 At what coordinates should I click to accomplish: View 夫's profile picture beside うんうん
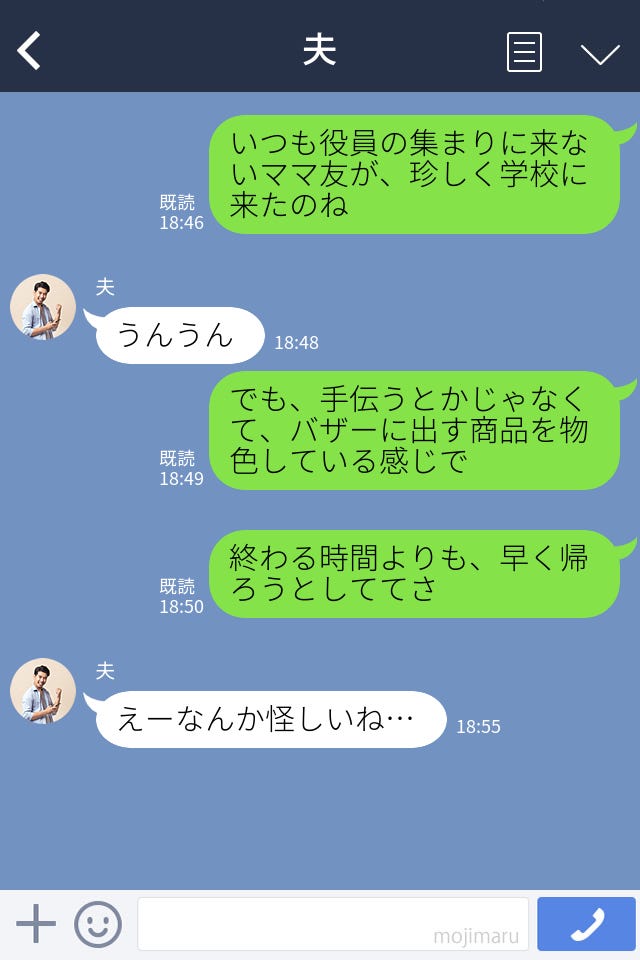43,307
